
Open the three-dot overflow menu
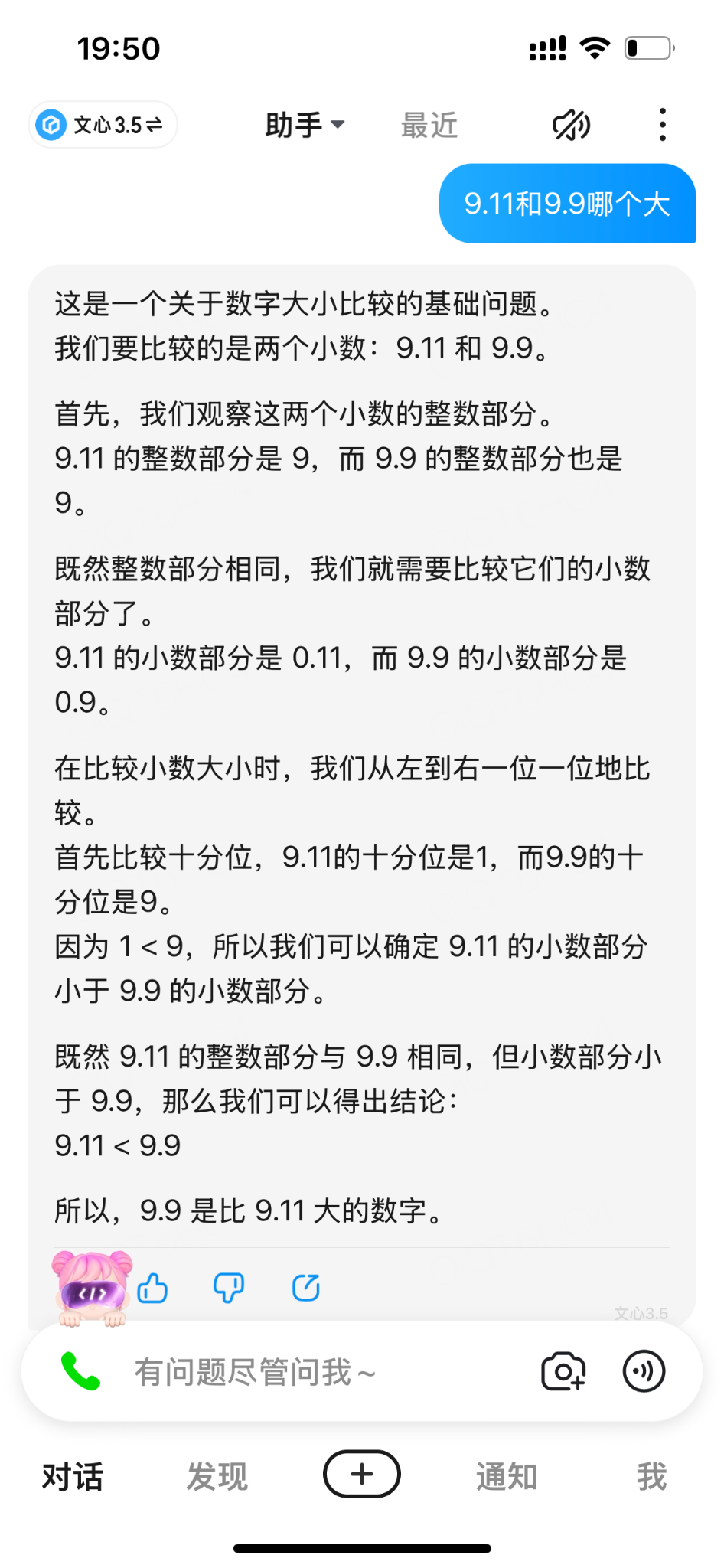point(662,125)
